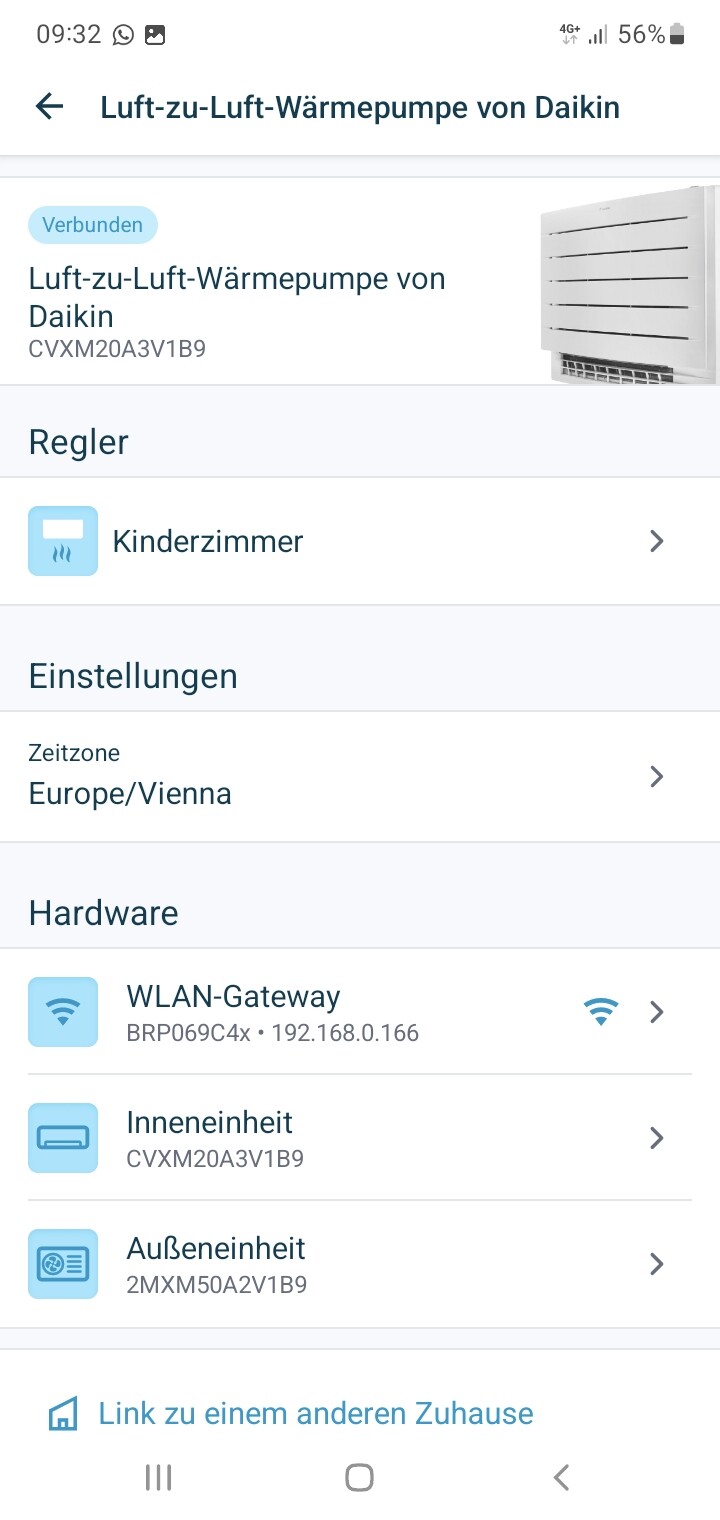View Inneneinheit CVXM20A3V1B9 details

(360, 1138)
